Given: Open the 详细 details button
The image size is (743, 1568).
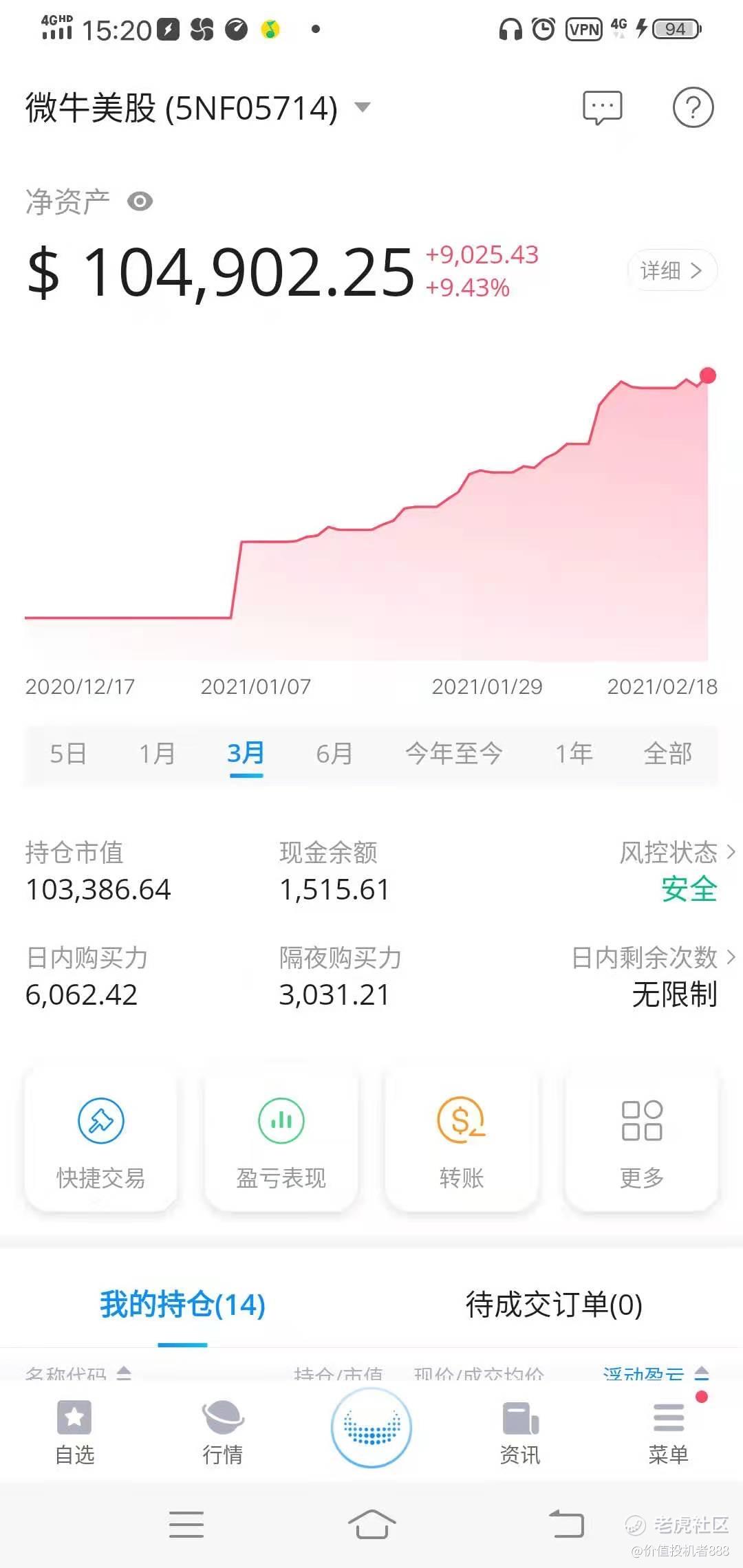Looking at the screenshot, I should tap(672, 270).
